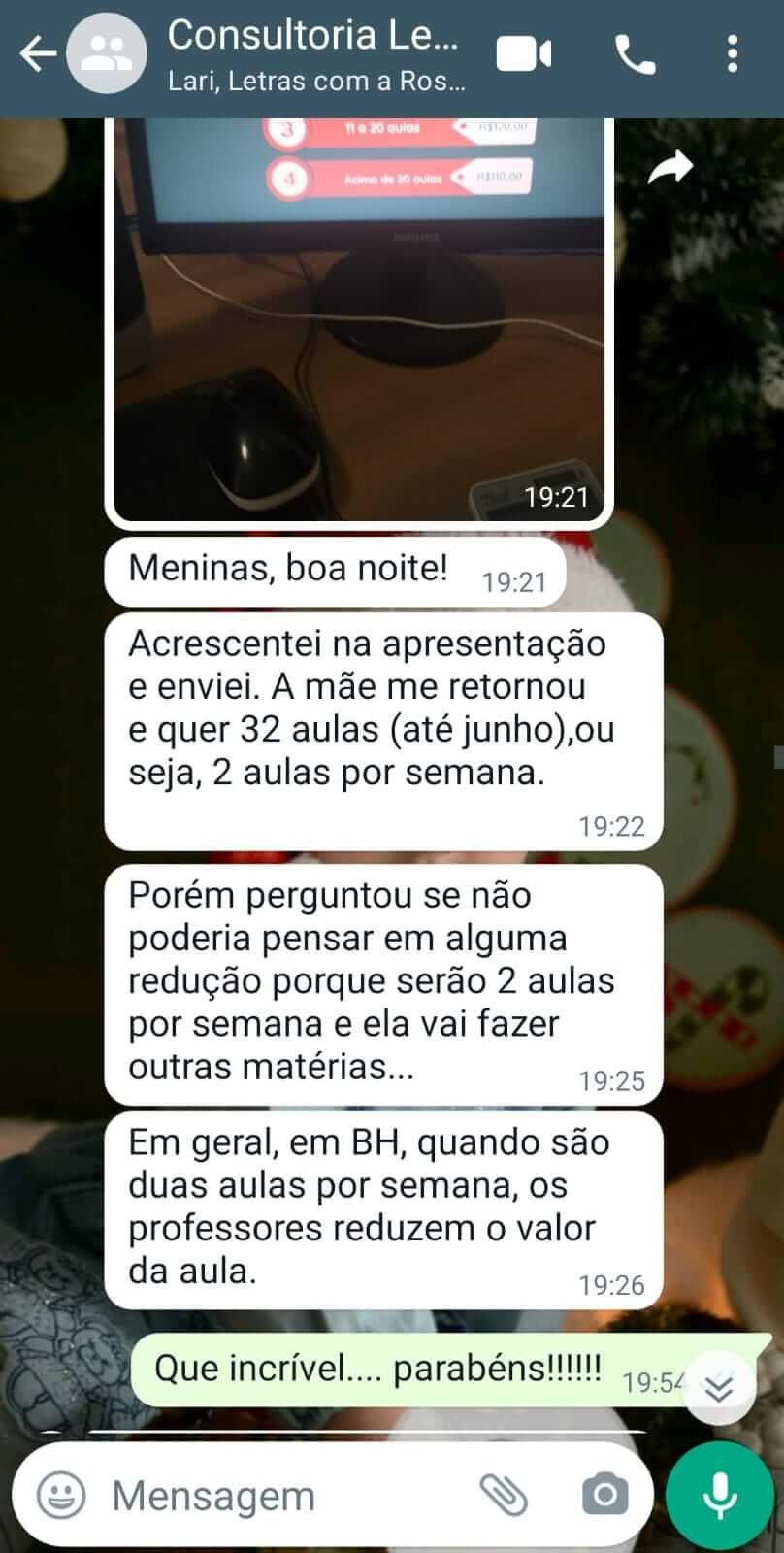Image resolution: width=784 pixels, height=1553 pixels.
Task: Forward the photo sent at 19:21
Action: click(670, 167)
